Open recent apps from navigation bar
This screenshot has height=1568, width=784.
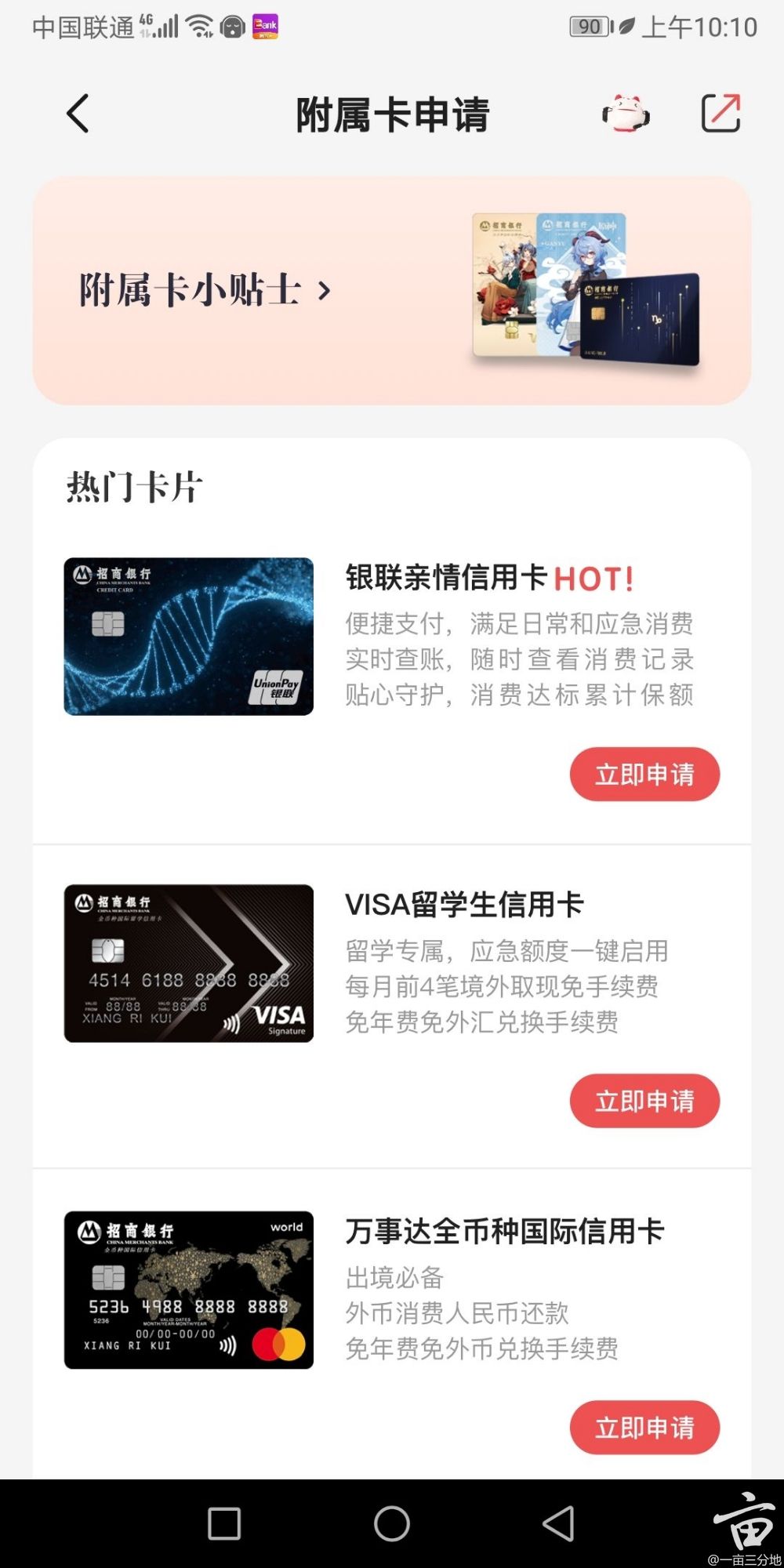[224, 1524]
